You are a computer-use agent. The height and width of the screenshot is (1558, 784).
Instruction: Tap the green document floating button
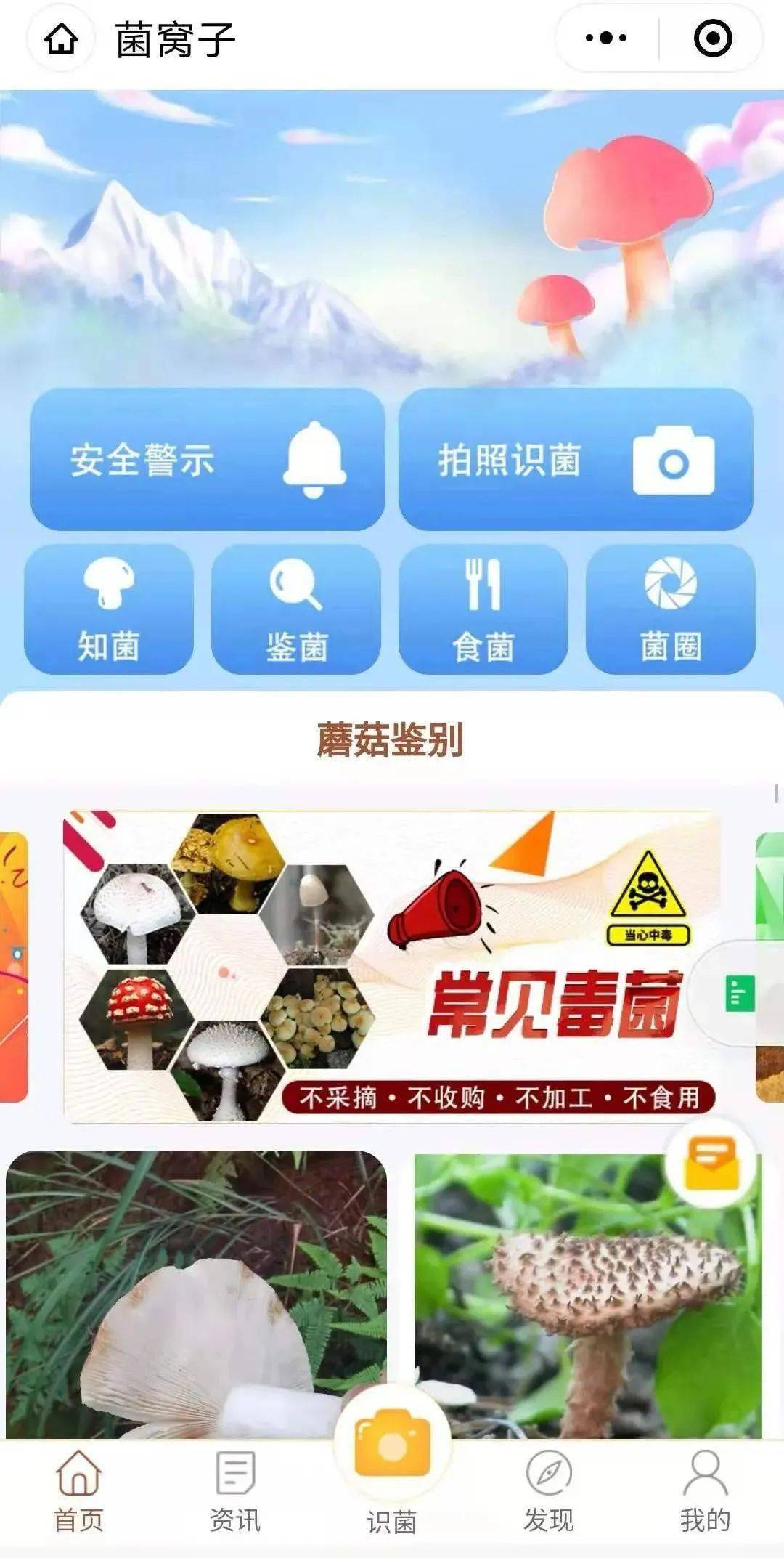click(740, 994)
